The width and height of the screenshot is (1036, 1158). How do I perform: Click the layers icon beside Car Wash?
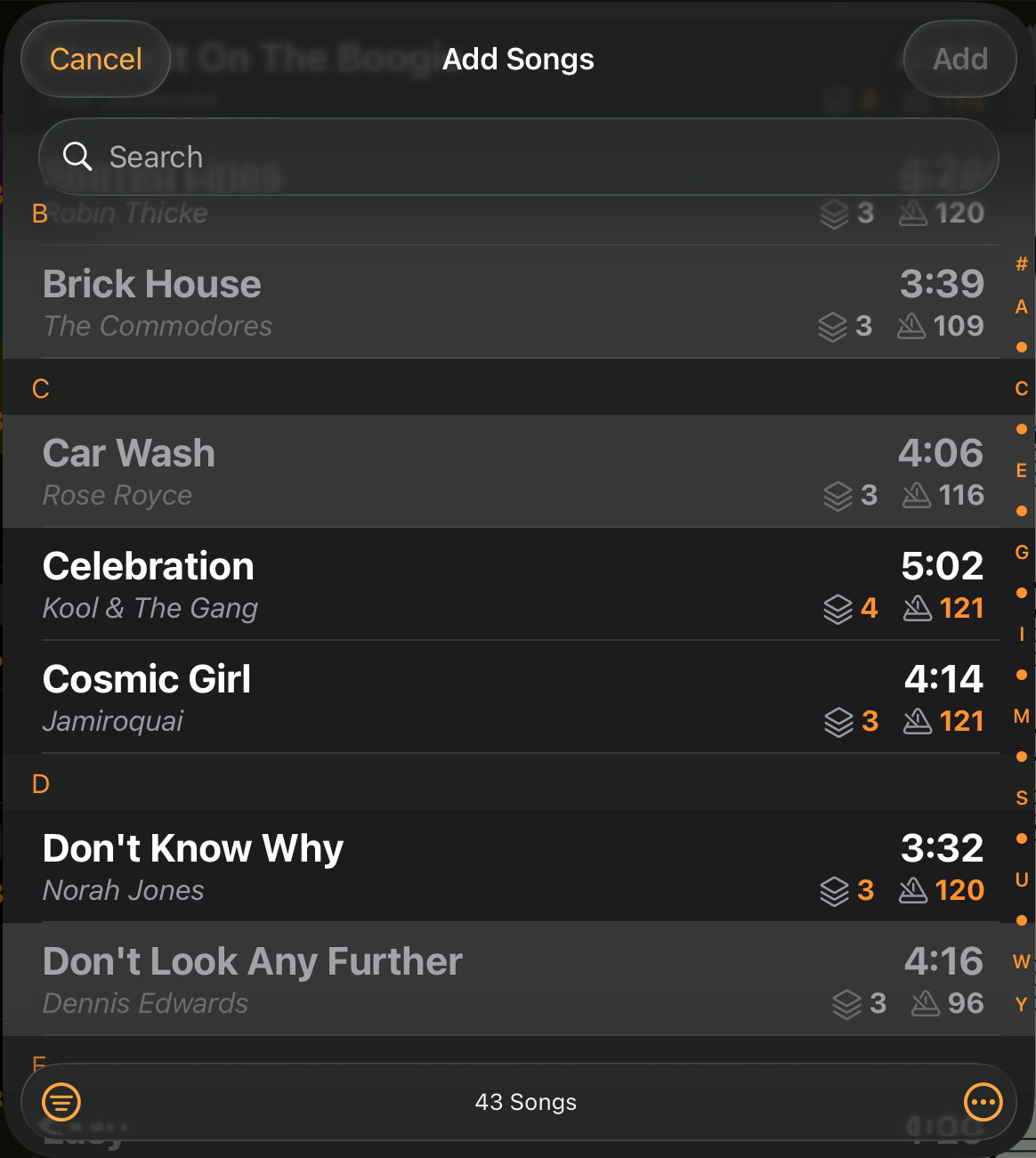(838, 495)
